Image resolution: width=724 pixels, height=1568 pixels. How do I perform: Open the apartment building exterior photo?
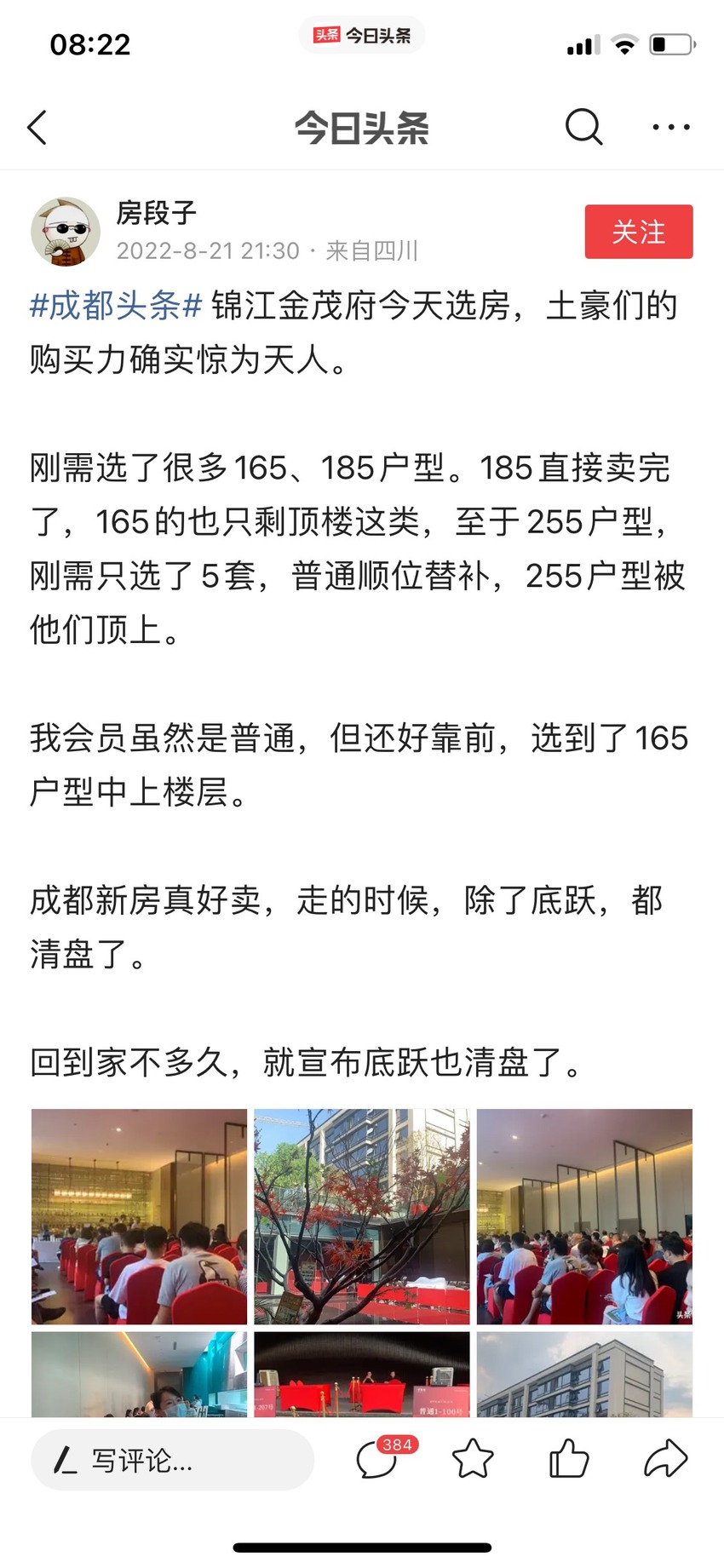click(584, 1375)
